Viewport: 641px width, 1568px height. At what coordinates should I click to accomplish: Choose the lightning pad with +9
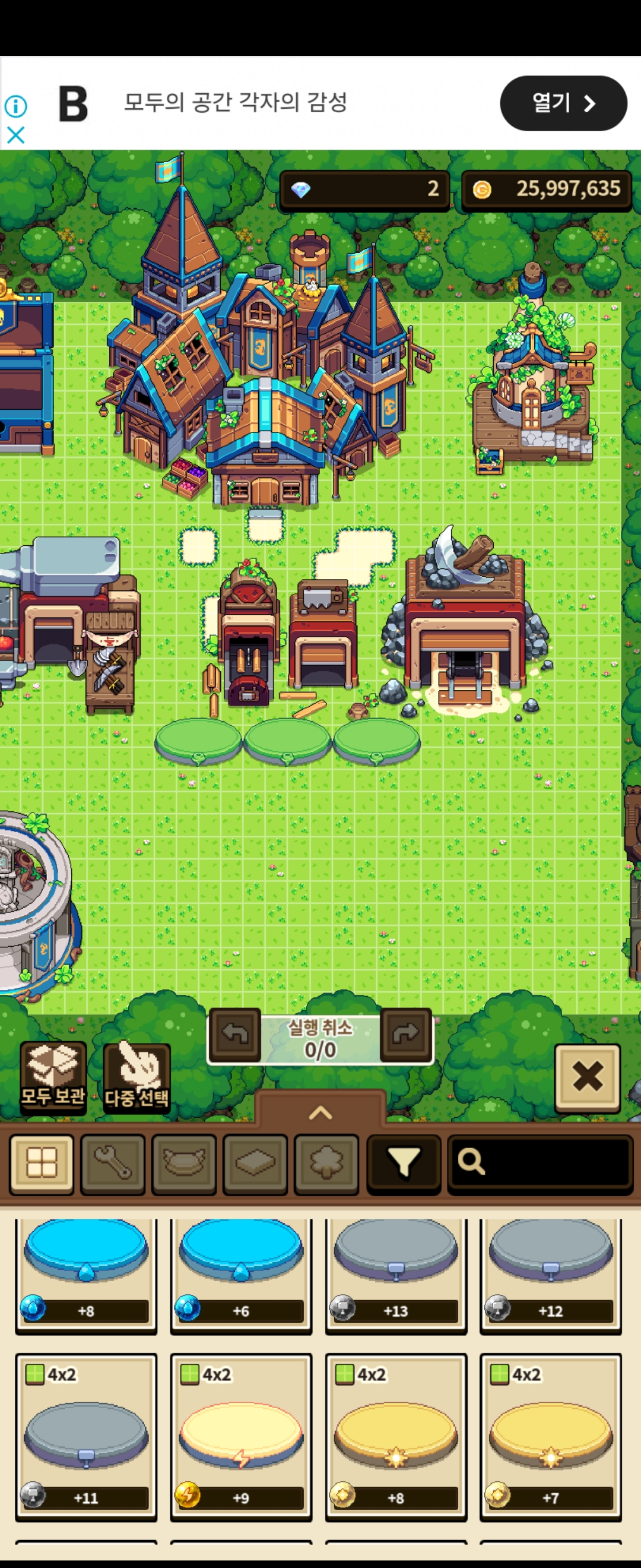pos(241,1437)
